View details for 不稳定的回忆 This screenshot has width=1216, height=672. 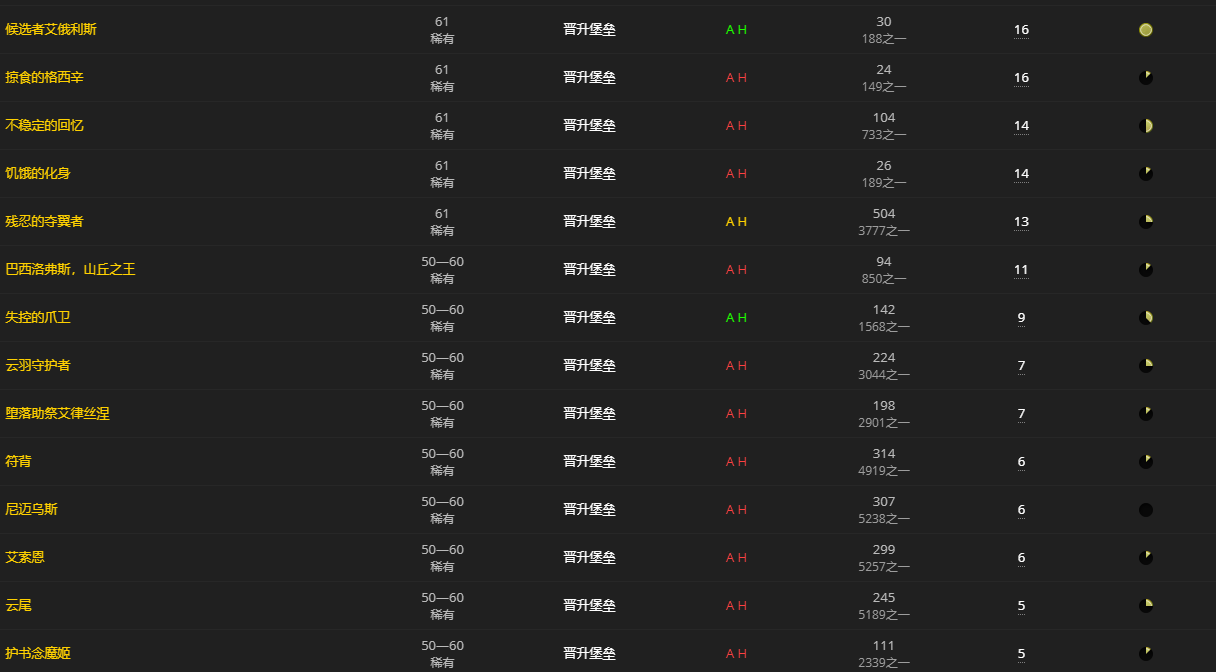[x=45, y=126]
